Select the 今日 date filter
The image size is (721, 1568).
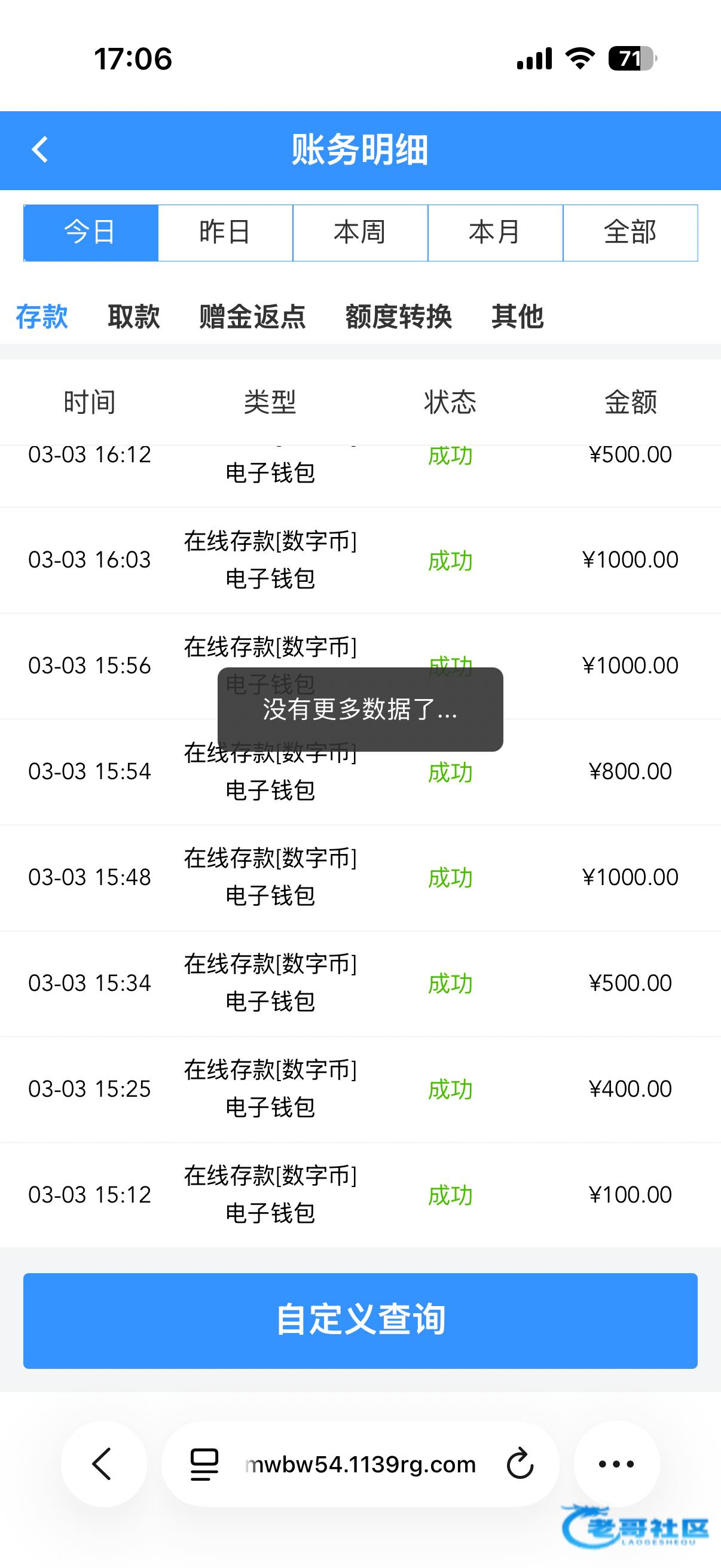coord(91,233)
